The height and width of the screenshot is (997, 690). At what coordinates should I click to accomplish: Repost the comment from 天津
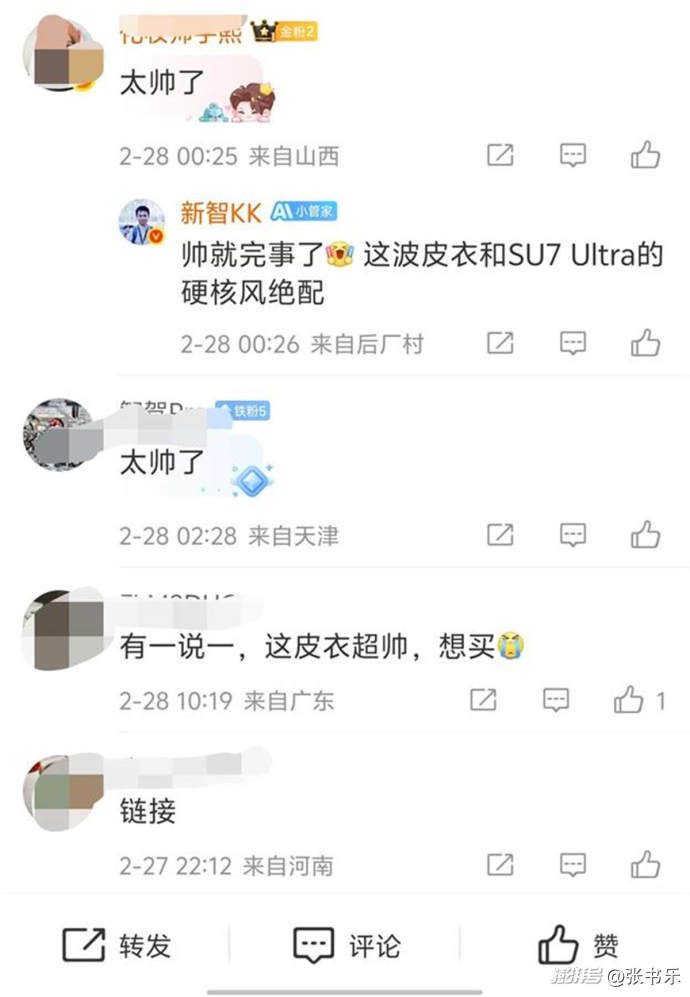pos(500,535)
